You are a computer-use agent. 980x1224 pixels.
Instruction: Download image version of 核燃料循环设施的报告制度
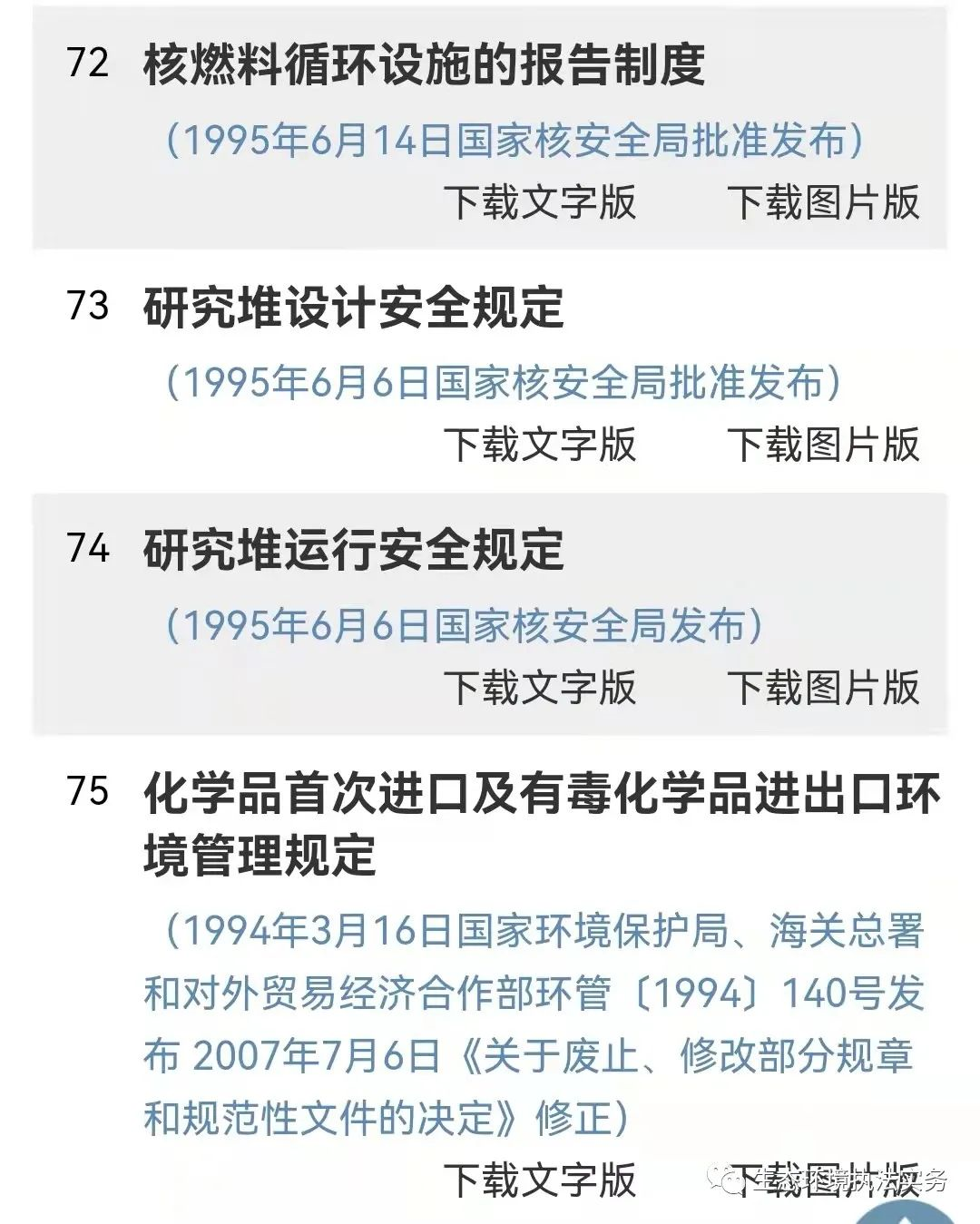pos(823,202)
